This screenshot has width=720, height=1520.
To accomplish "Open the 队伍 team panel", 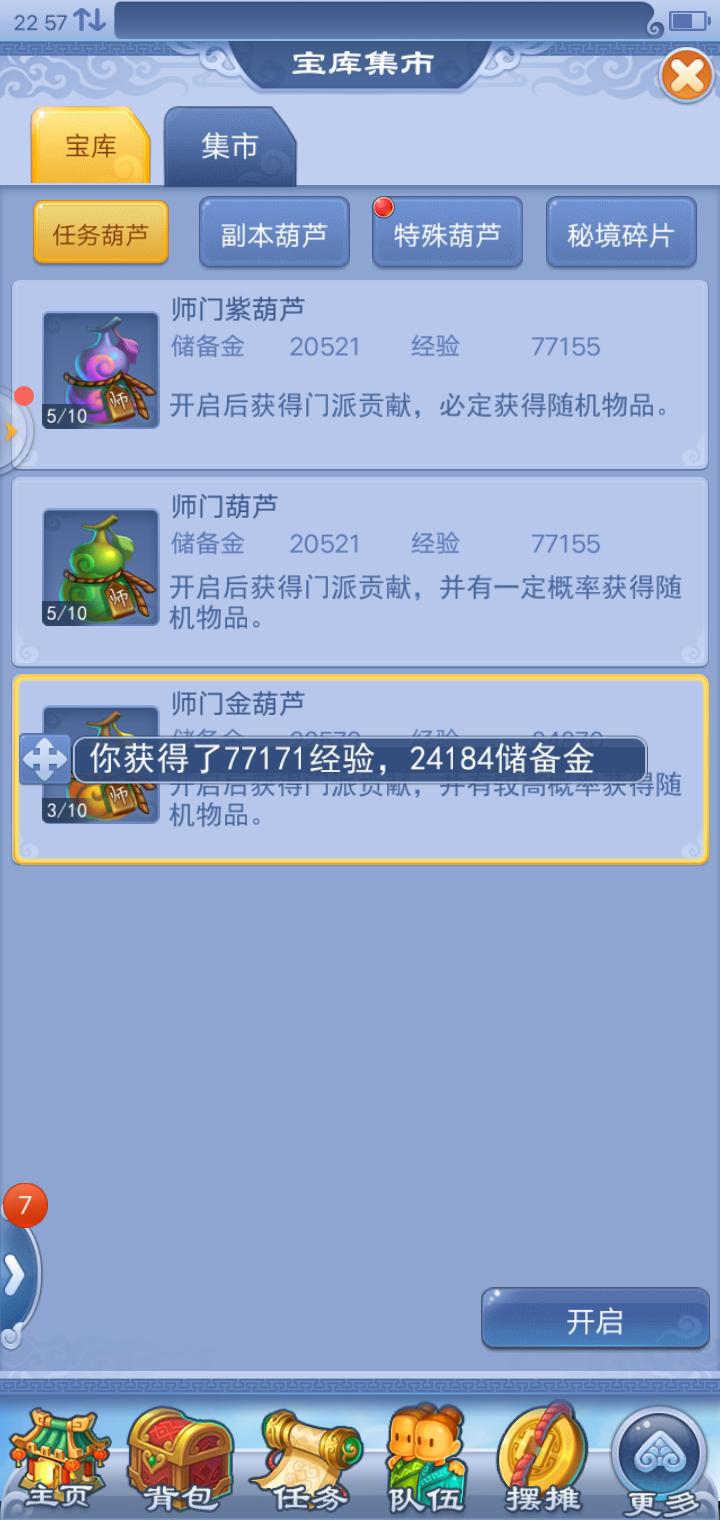I will click(x=424, y=1460).
